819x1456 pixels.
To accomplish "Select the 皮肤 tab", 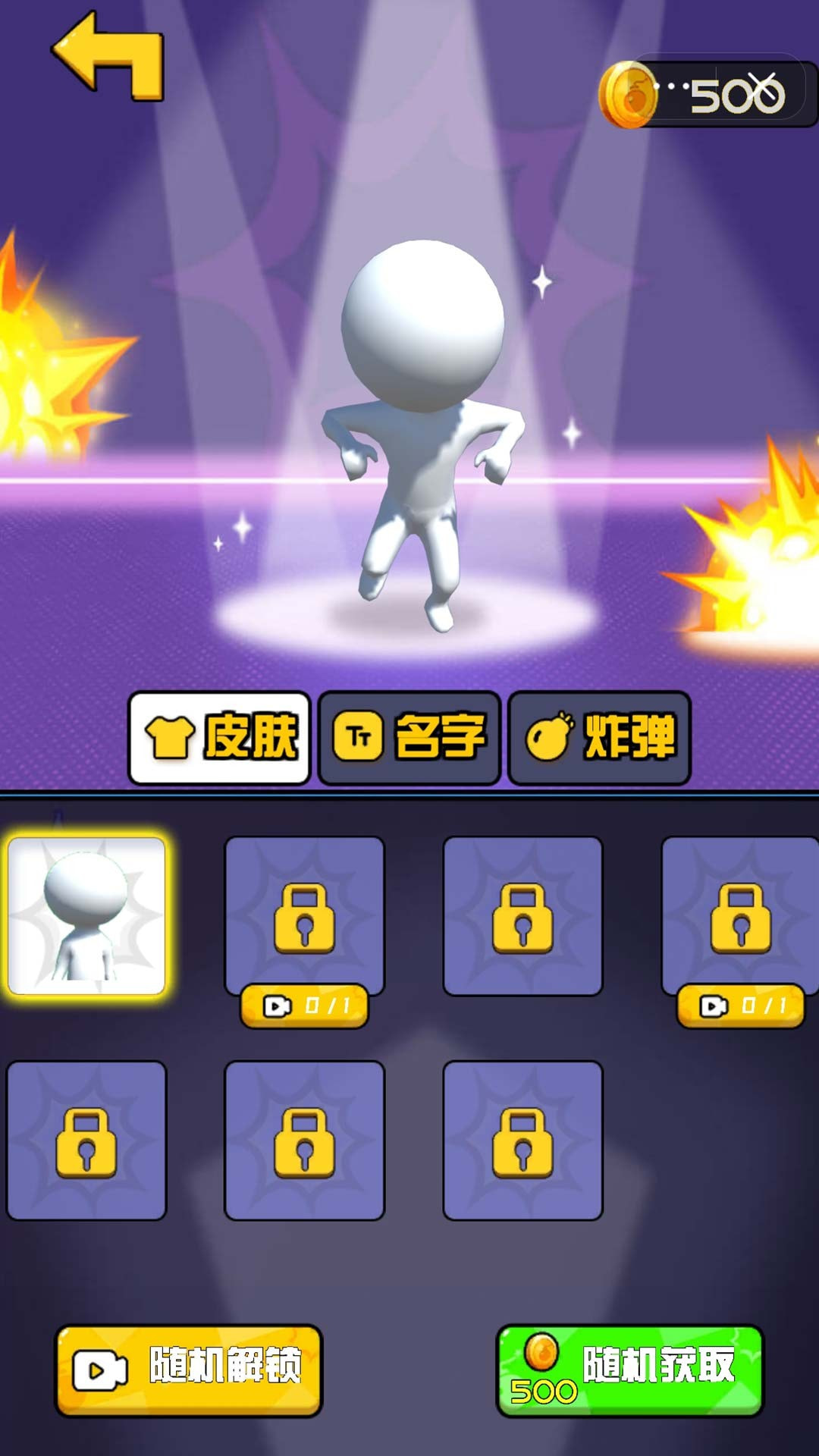I will 220,737.
